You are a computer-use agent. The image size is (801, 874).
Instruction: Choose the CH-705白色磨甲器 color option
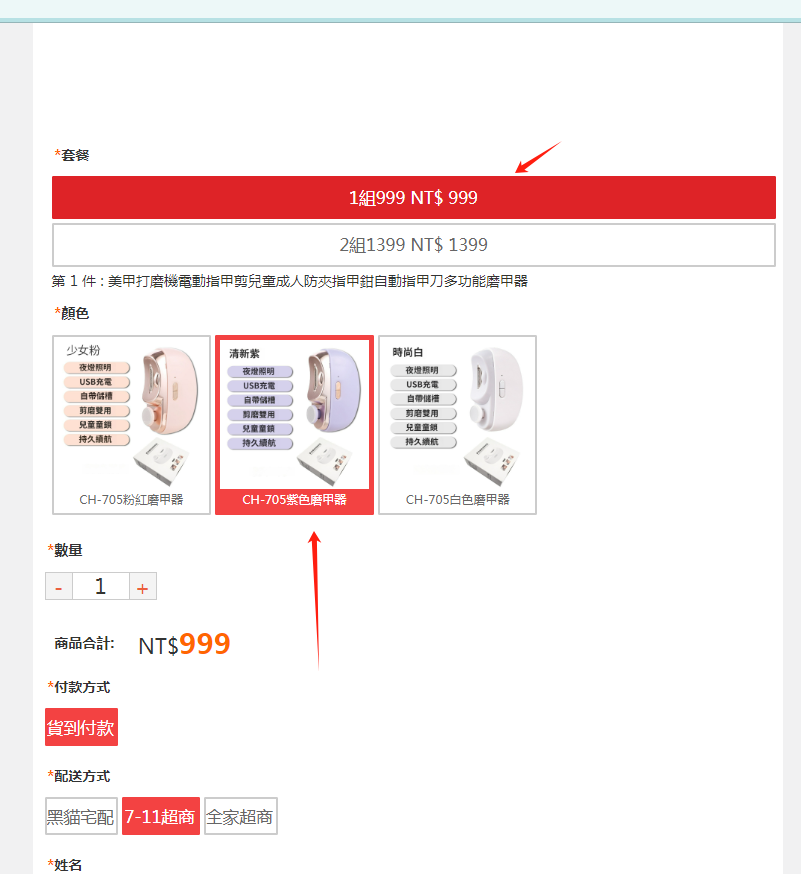tap(457, 424)
